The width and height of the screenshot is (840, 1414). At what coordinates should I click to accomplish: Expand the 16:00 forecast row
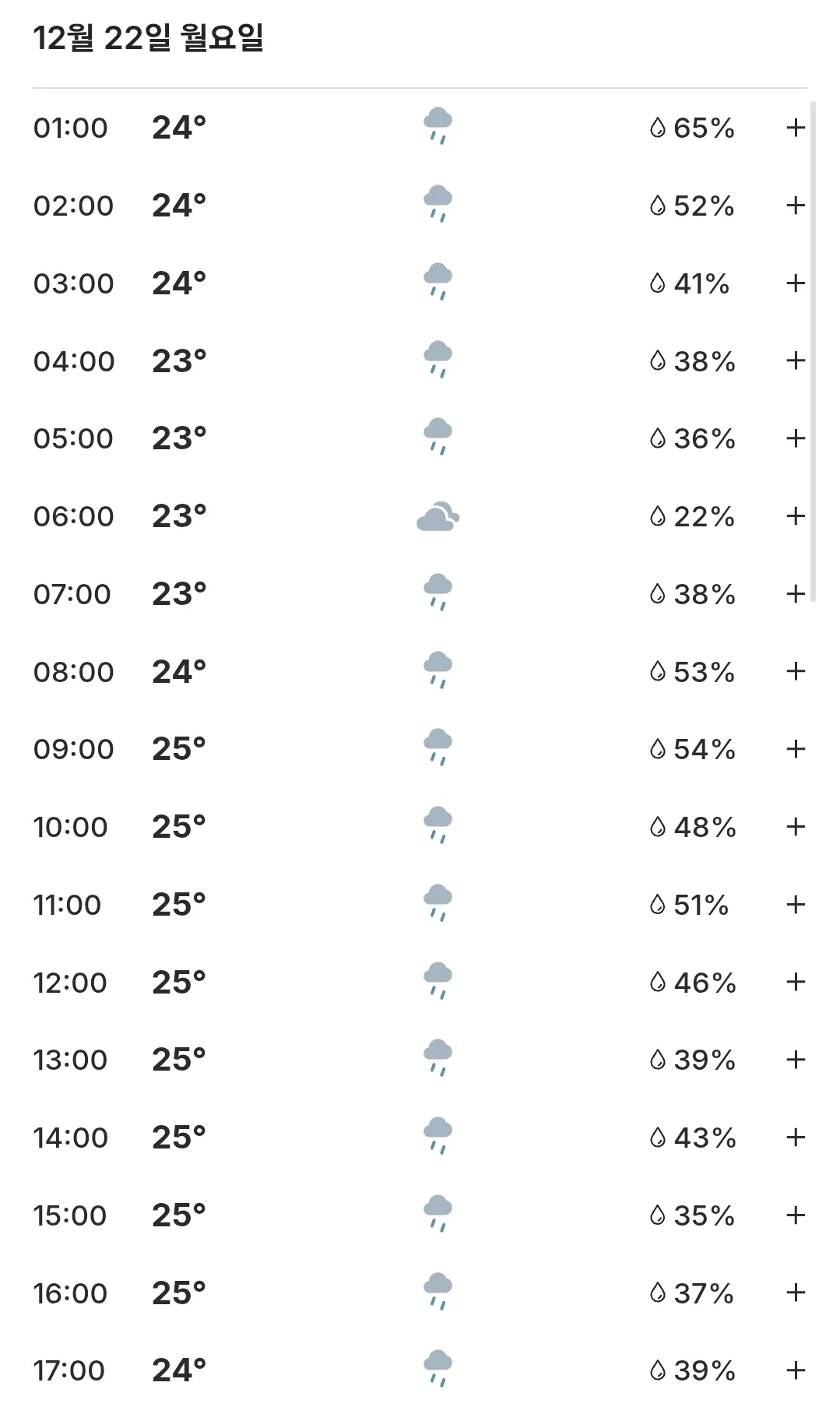click(x=795, y=1293)
